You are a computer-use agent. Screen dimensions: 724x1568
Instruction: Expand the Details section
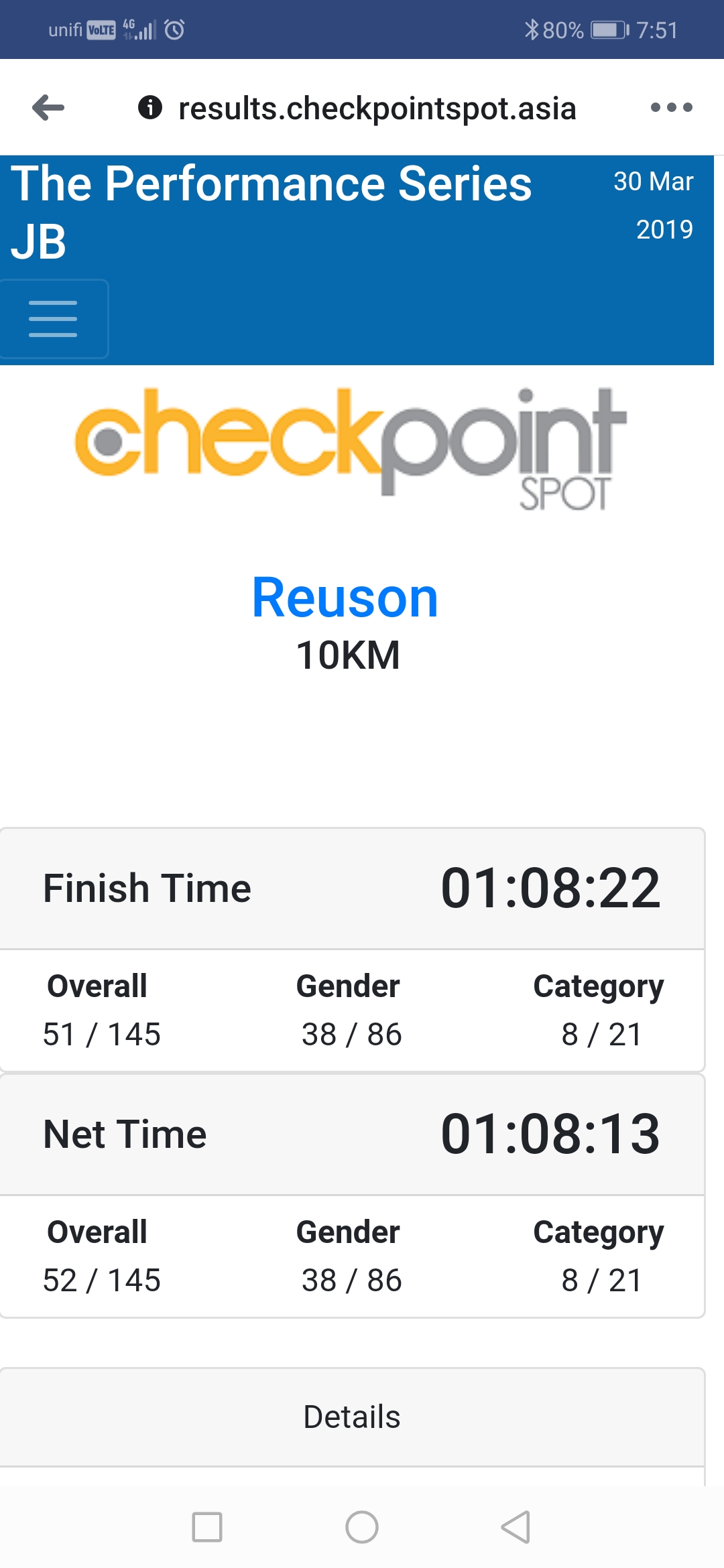coord(352,1417)
